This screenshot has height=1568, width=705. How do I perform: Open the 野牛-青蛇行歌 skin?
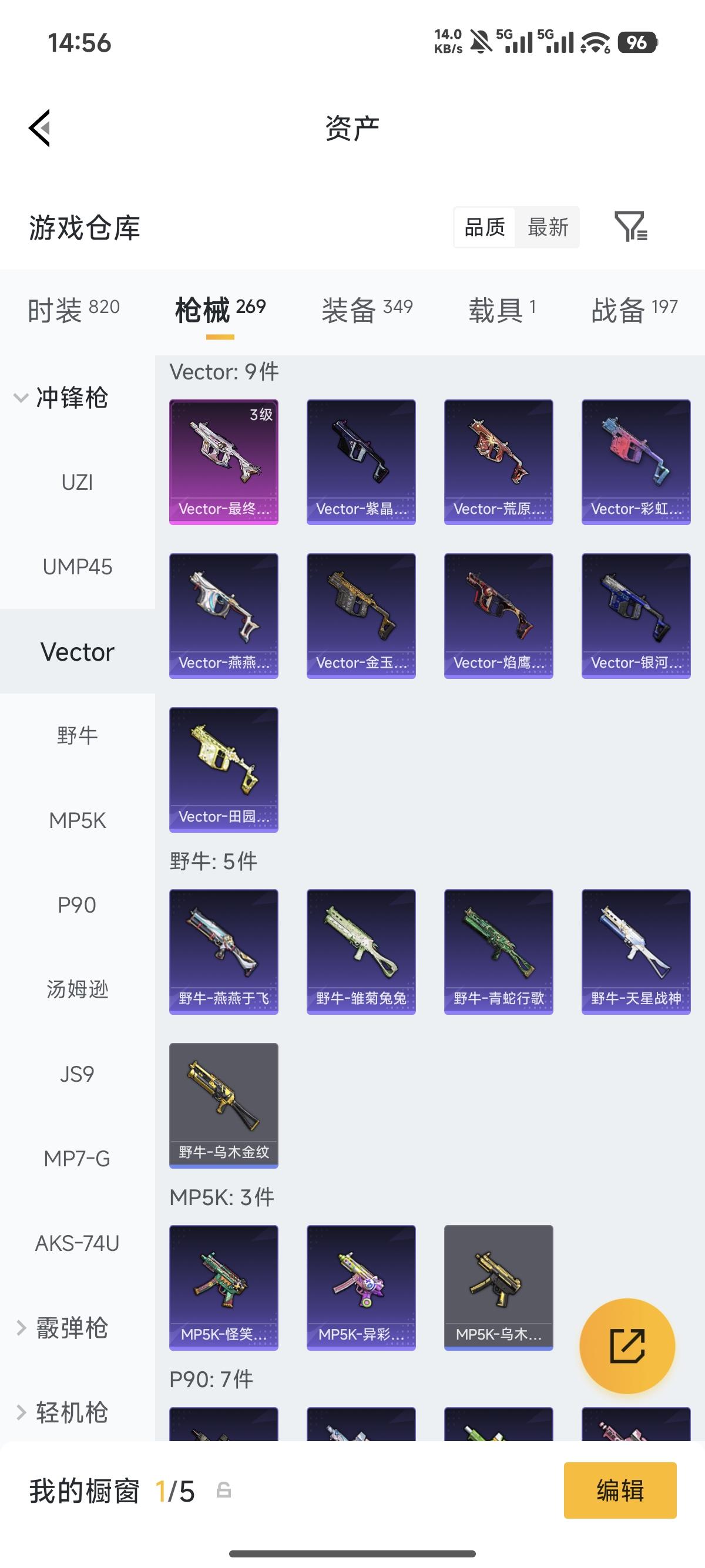(x=499, y=951)
